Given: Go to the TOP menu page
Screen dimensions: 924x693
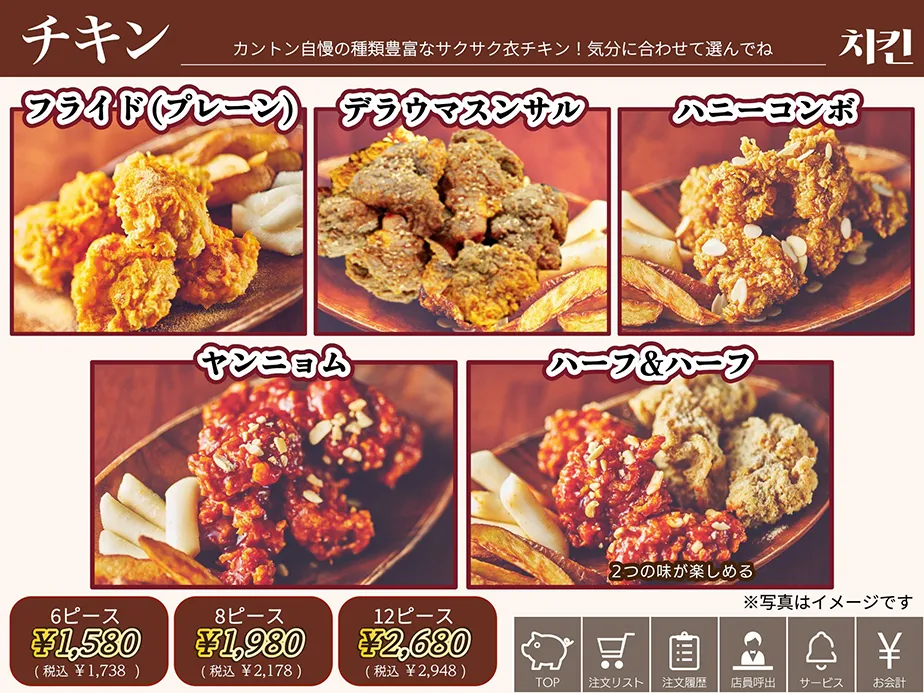Looking at the screenshot, I should (x=548, y=654).
